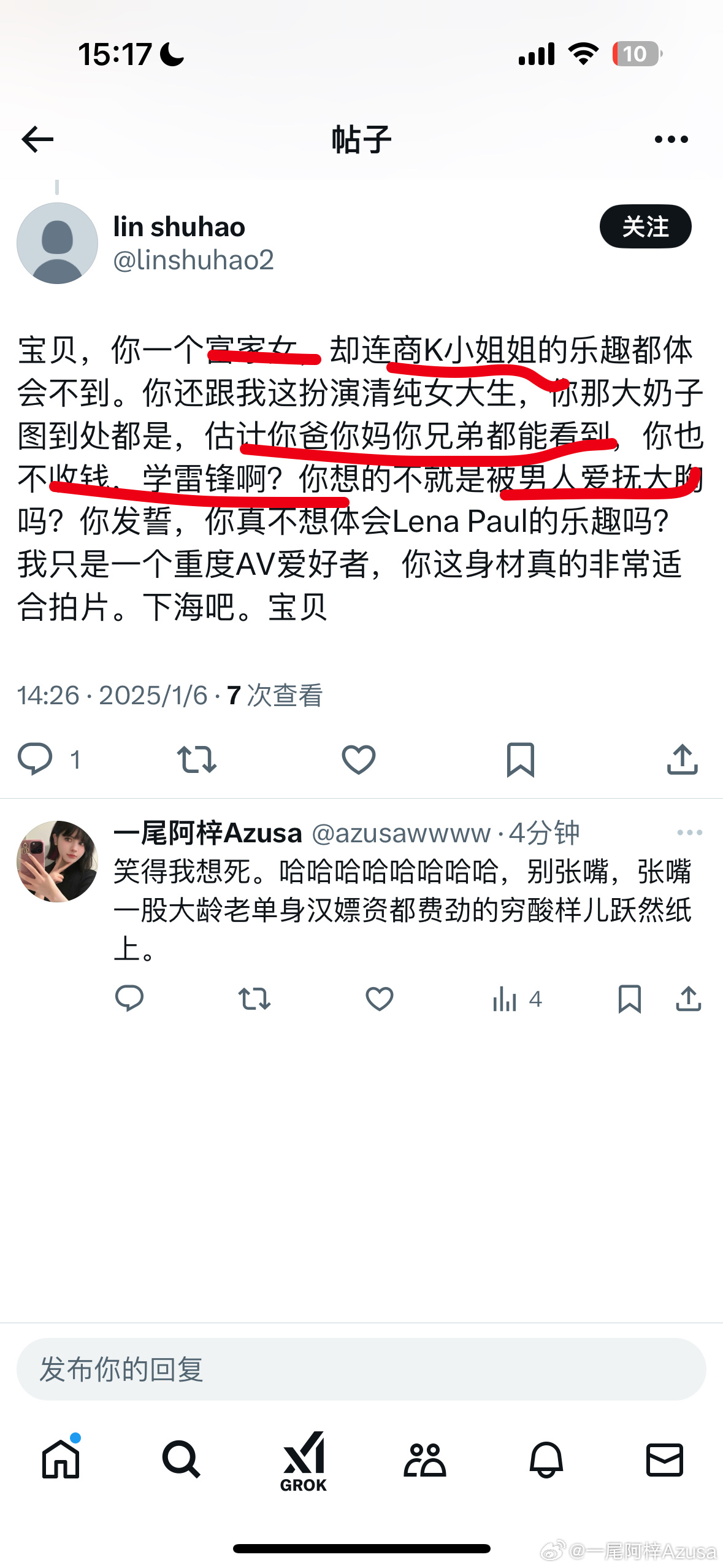Switch to the Home tab

coord(61,1460)
